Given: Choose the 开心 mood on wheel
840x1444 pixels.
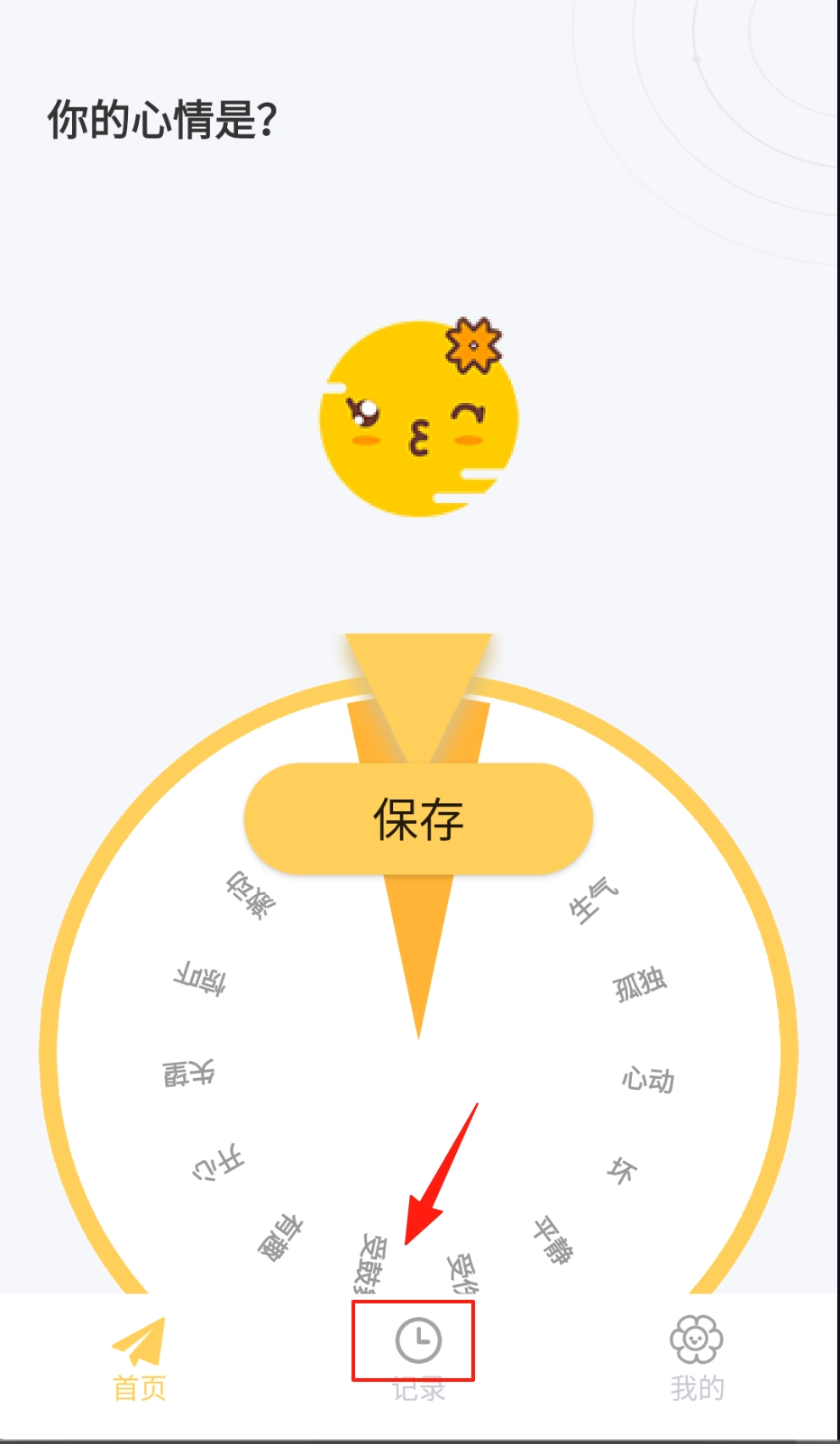Looking at the screenshot, I should pos(219,1164).
